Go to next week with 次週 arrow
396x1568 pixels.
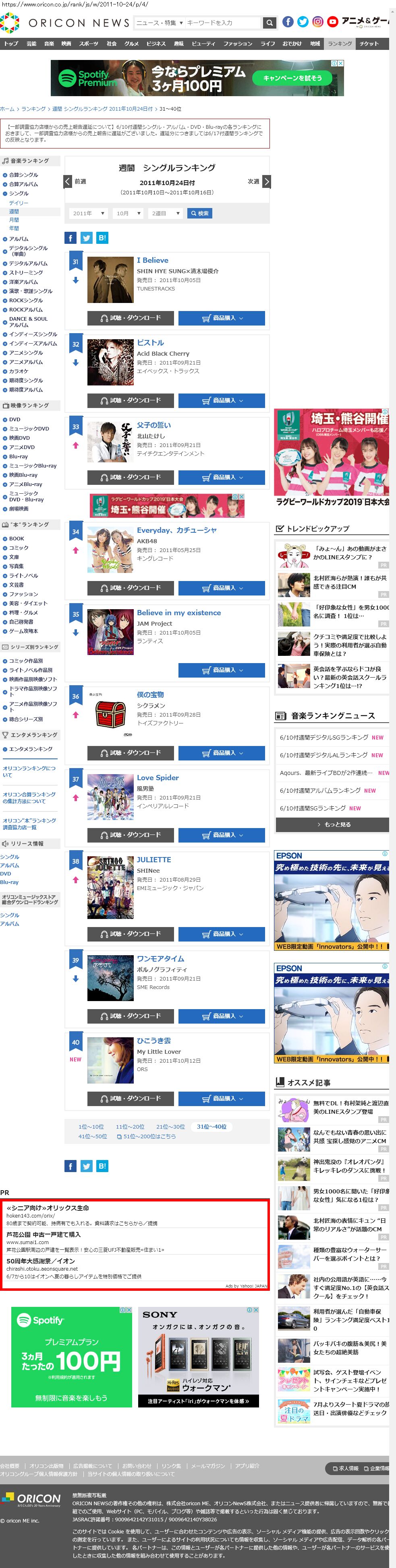pyautogui.click(x=266, y=181)
